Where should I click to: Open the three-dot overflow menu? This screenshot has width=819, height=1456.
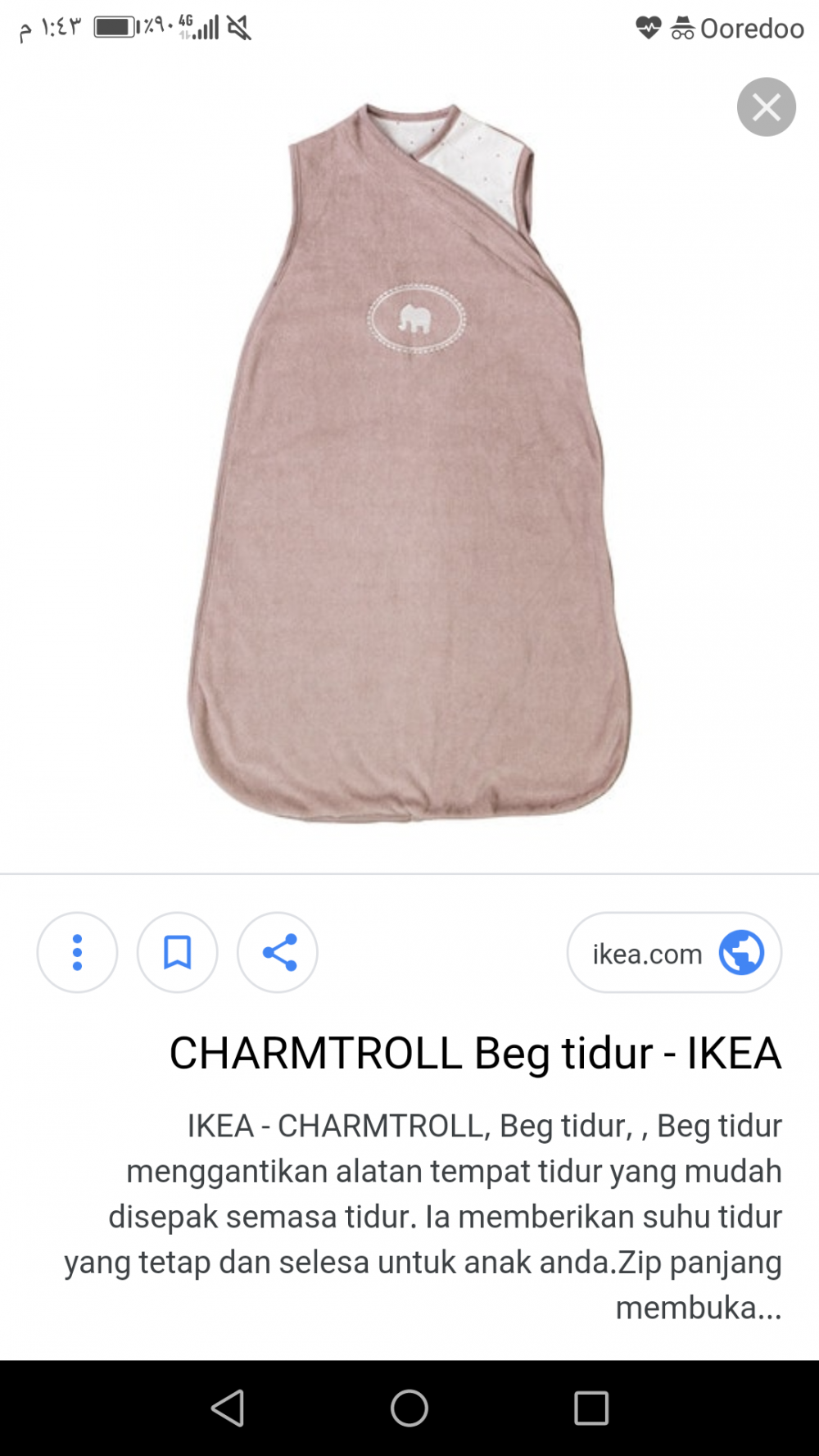pos(77,952)
